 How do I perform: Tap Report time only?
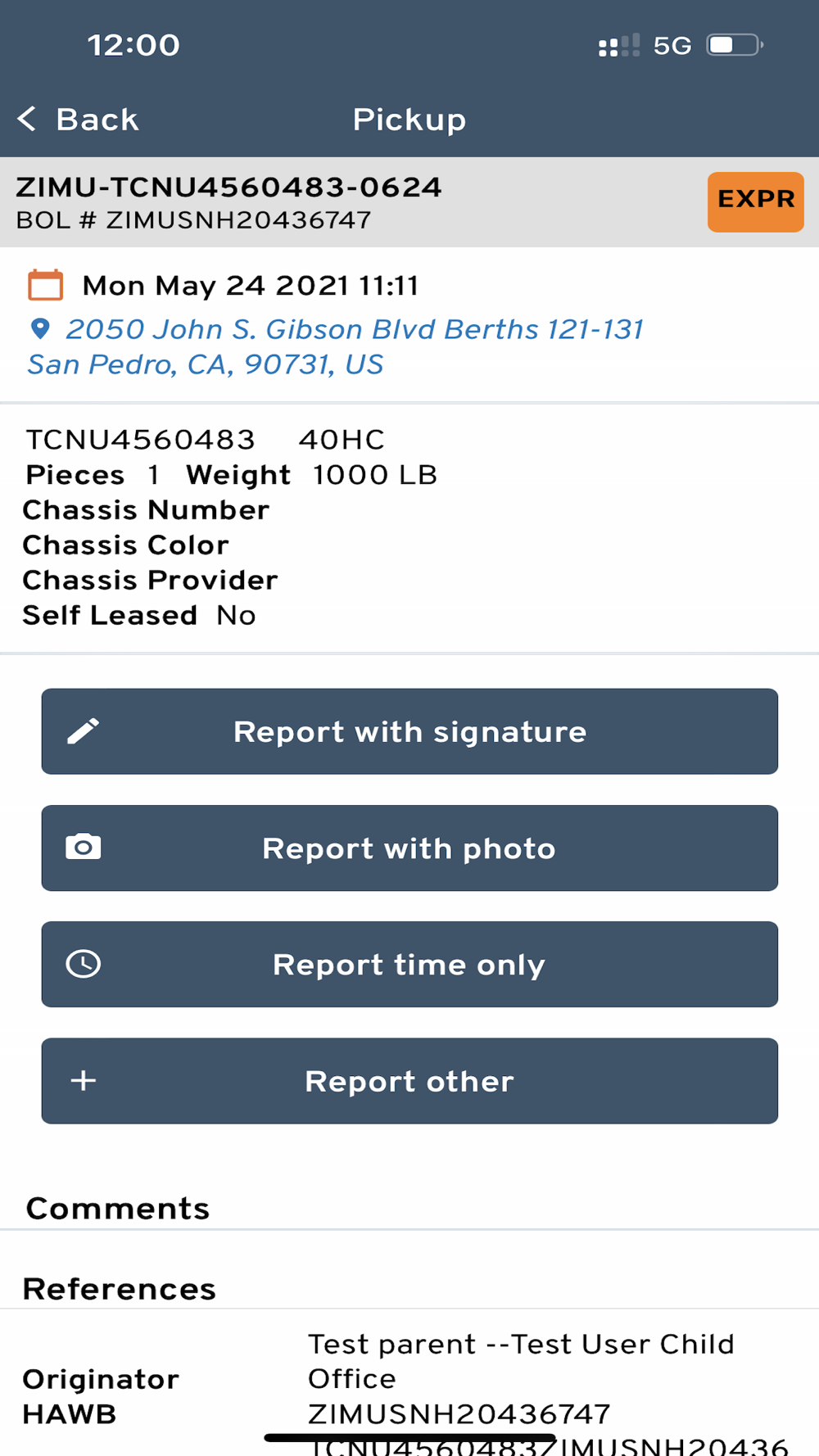409,965
